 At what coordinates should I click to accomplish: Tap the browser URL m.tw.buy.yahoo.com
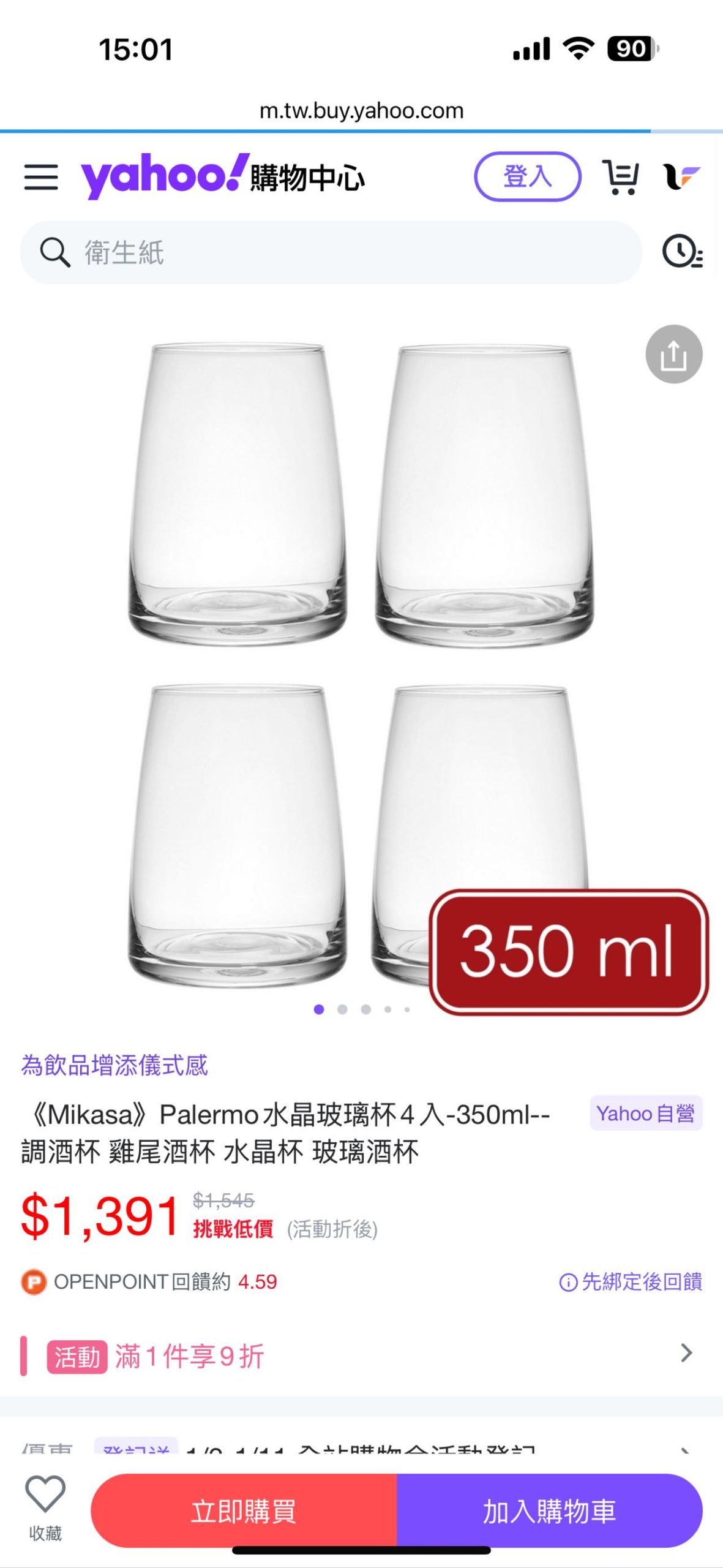tap(361, 111)
